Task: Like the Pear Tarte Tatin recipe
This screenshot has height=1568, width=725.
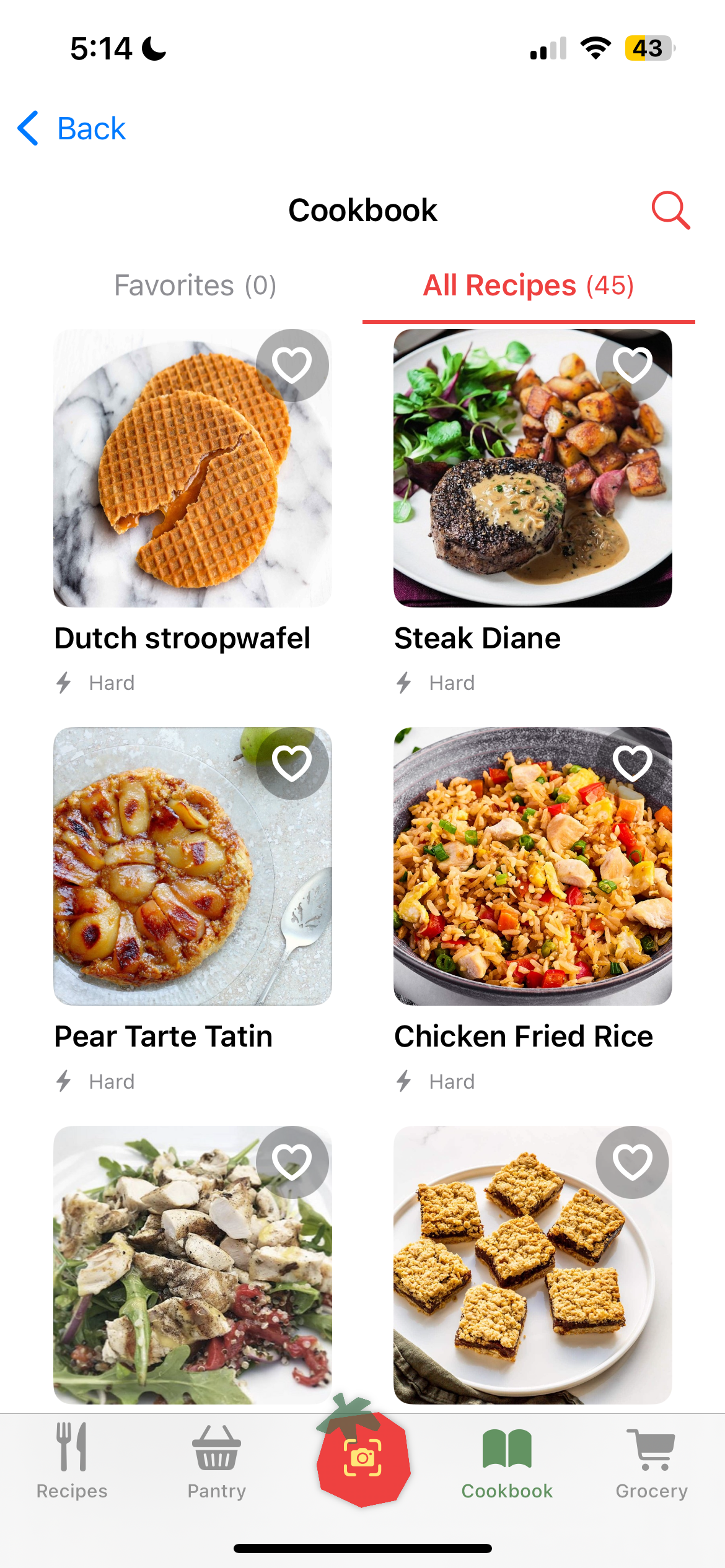Action: (x=292, y=764)
